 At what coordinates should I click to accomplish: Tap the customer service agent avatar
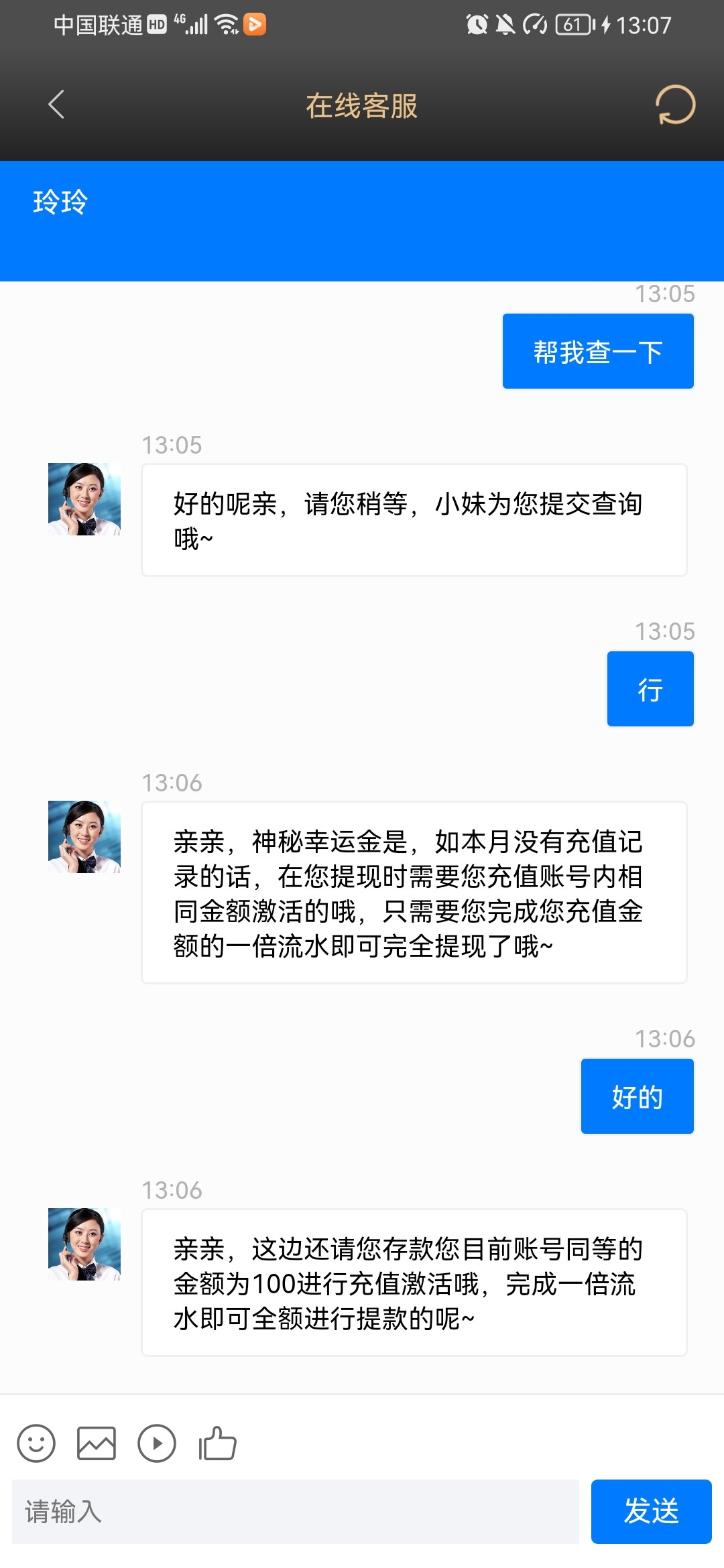click(84, 499)
